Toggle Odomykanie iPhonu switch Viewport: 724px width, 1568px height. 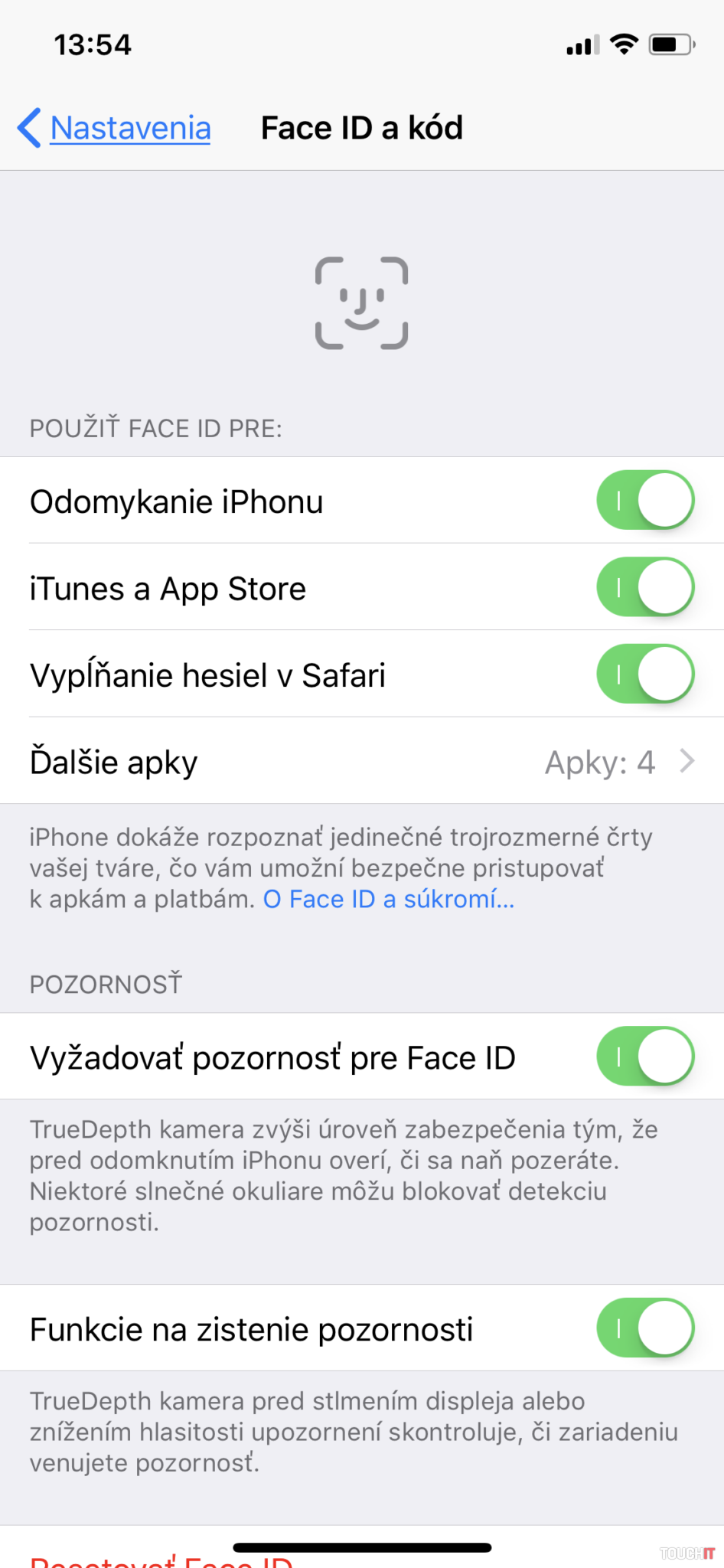coord(644,501)
